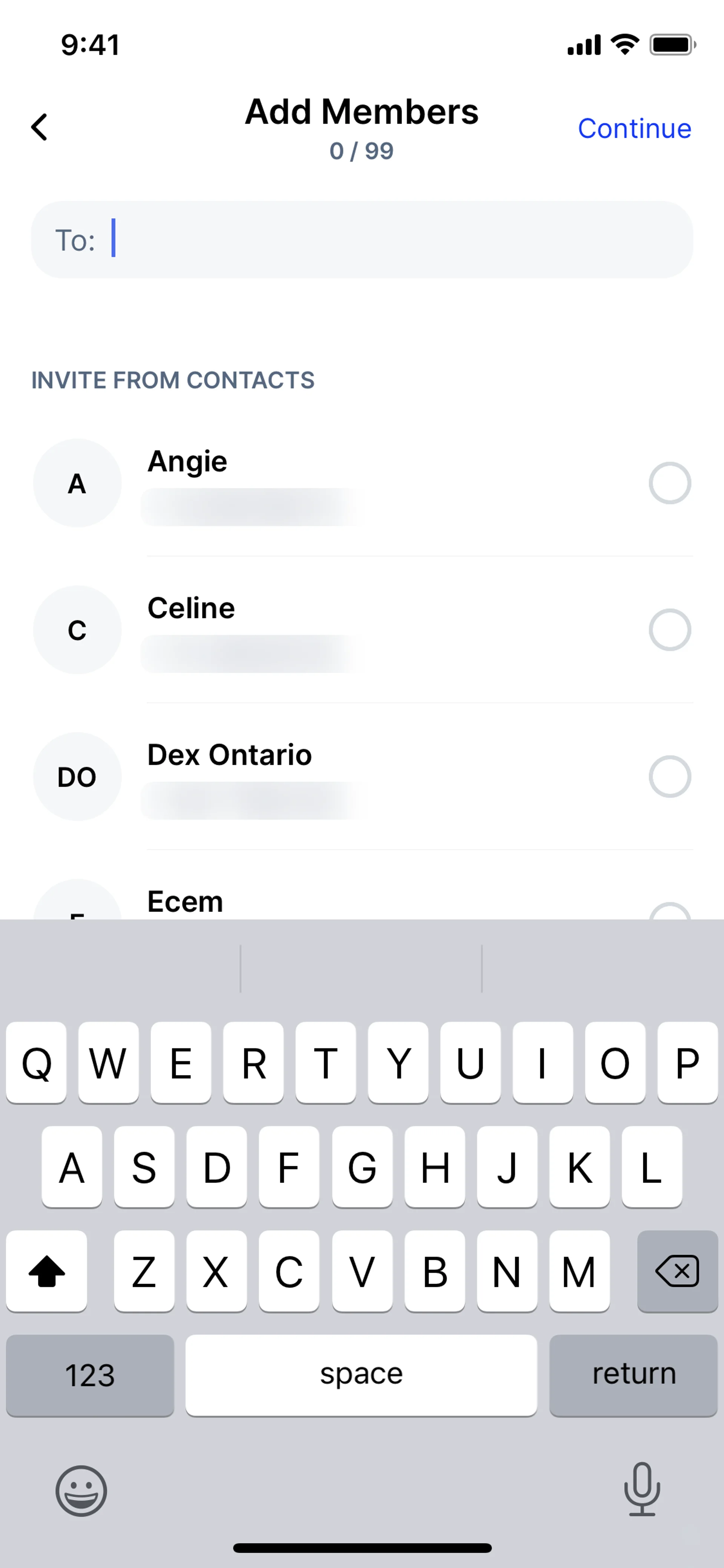
Task: Go back using the arrow icon
Action: (x=40, y=127)
